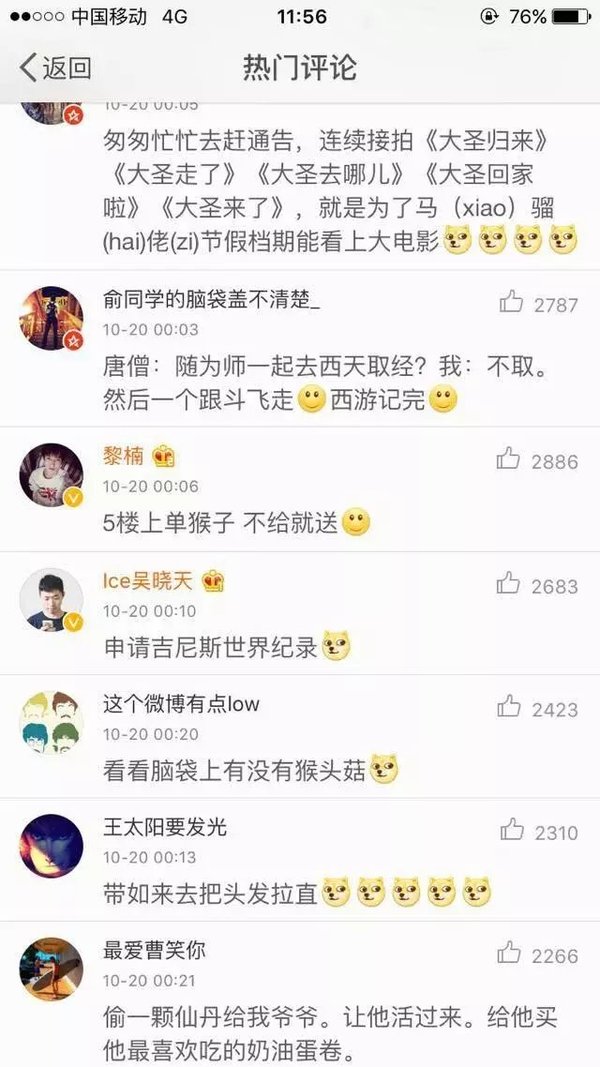Open username 最爱曹笑你
This screenshot has width=600, height=1067.
tap(154, 950)
